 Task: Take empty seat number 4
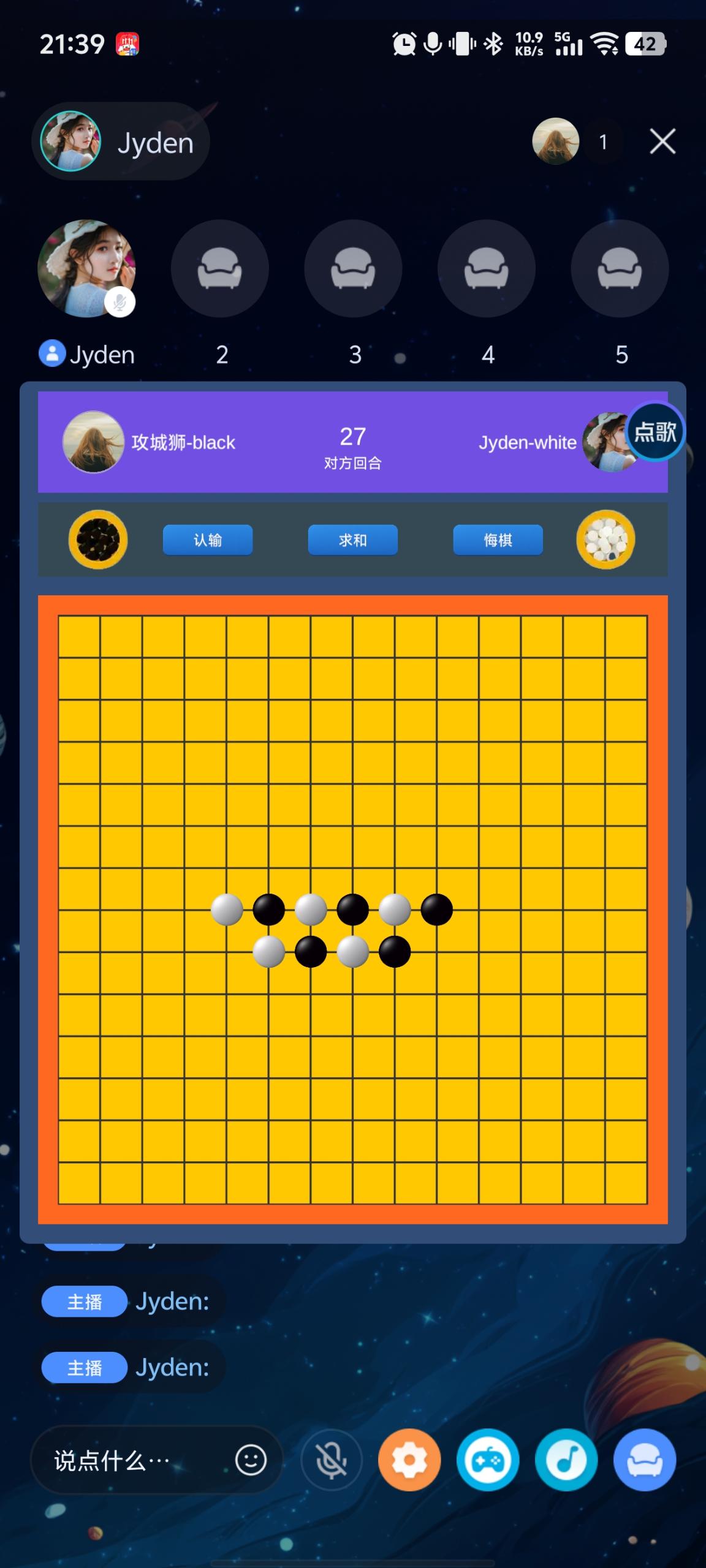click(x=486, y=268)
